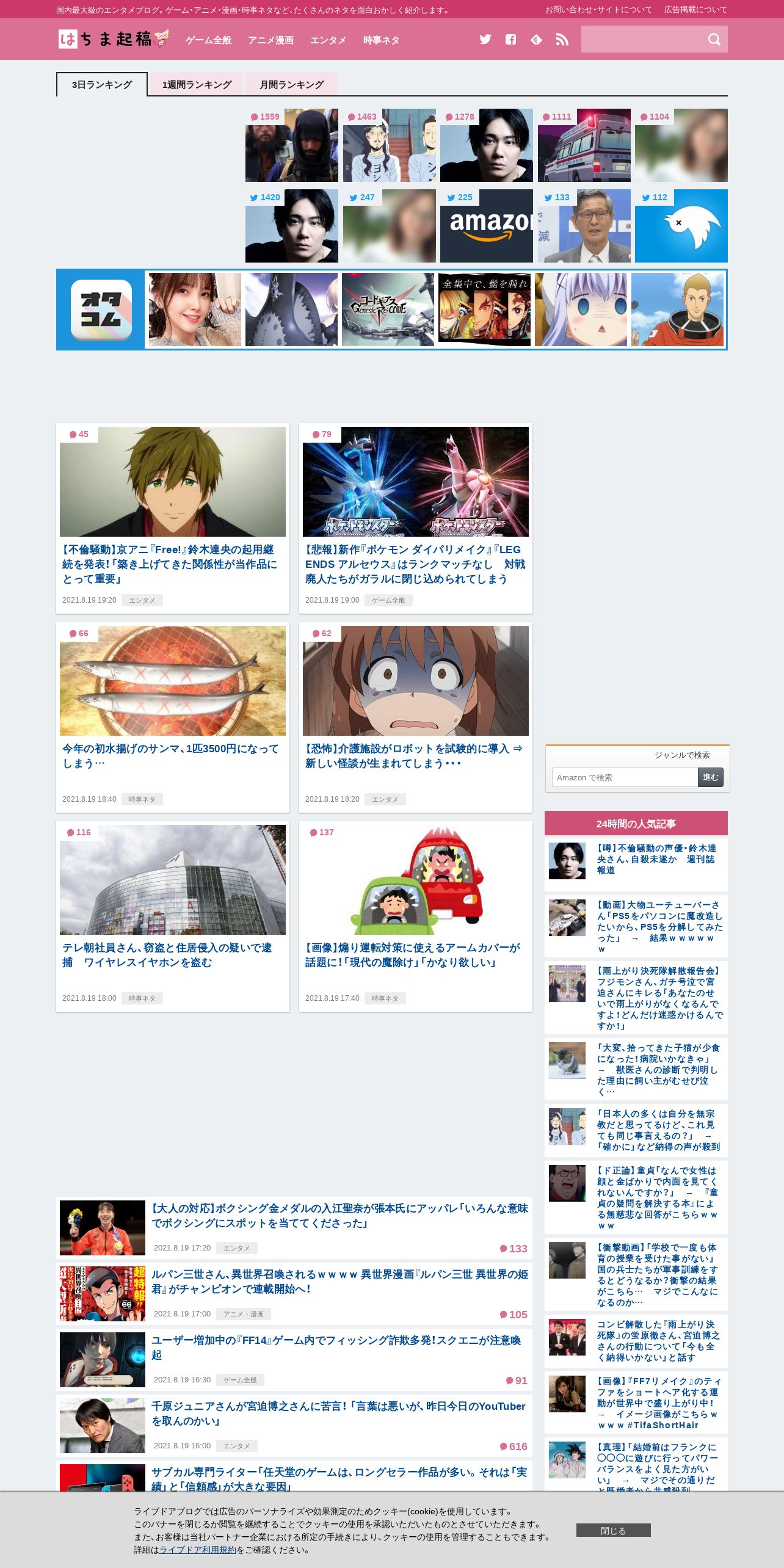Go to the 時事ネタ section
784x1568 pixels.
(x=382, y=40)
